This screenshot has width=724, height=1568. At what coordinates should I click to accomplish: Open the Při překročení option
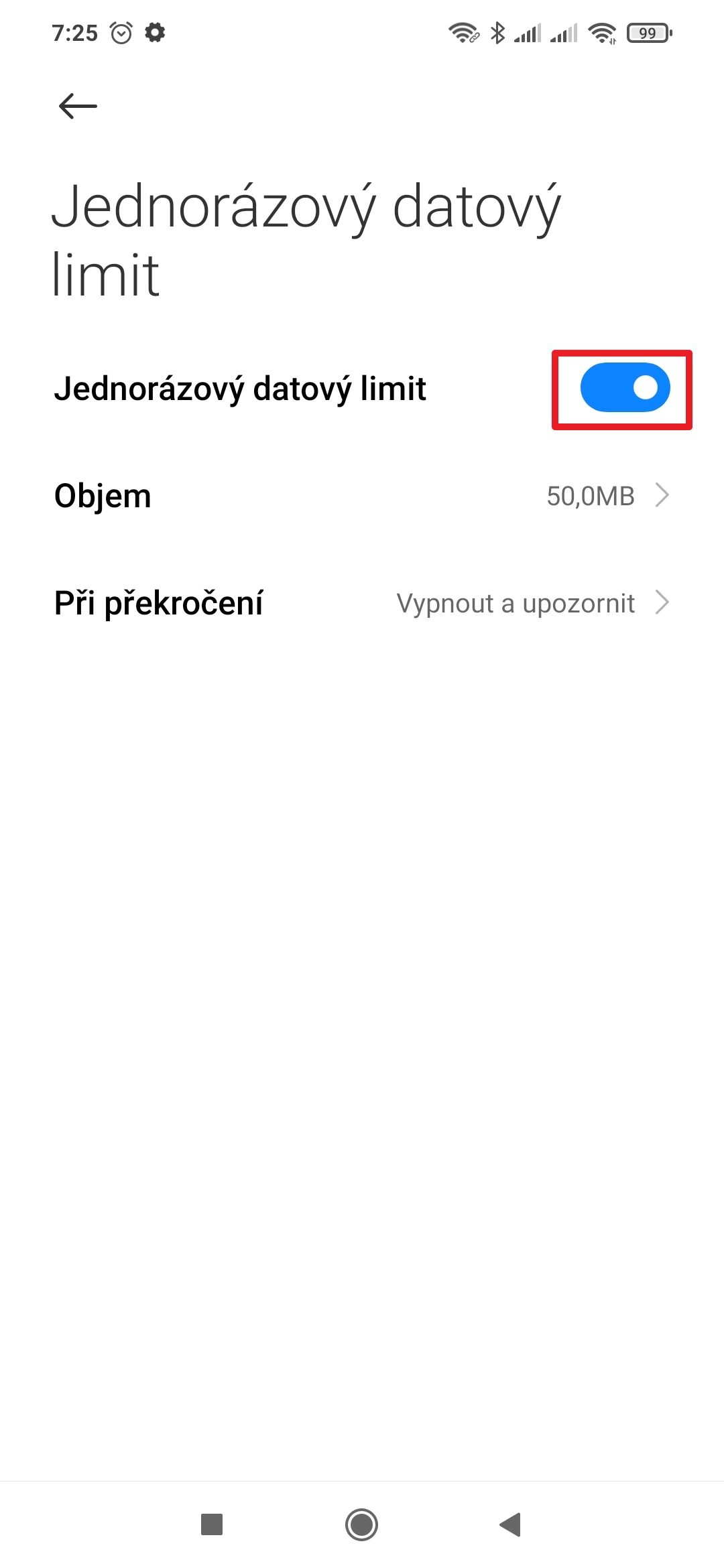pos(362,603)
